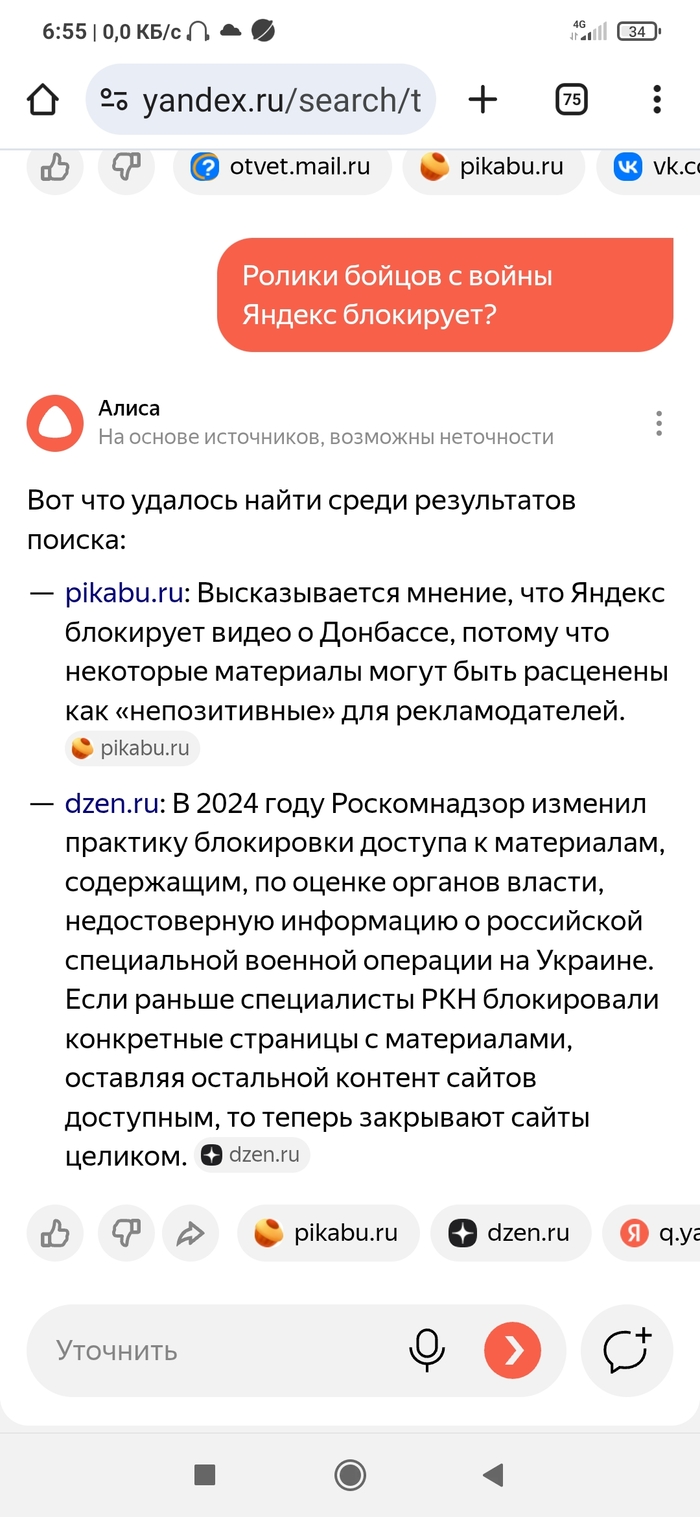This screenshot has height=1517, width=700.
Task: Send the follow-up question
Action: pos(512,1351)
